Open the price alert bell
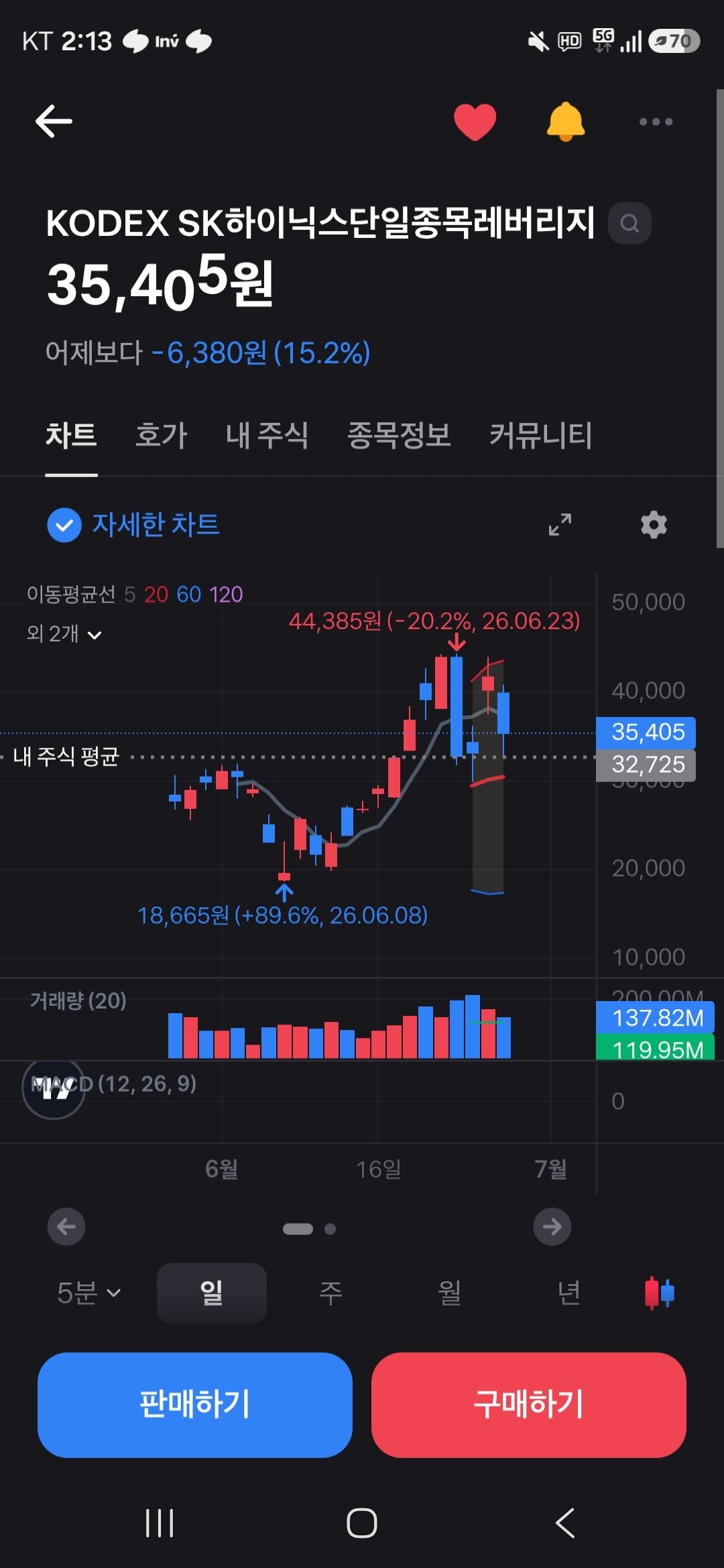 (x=566, y=122)
